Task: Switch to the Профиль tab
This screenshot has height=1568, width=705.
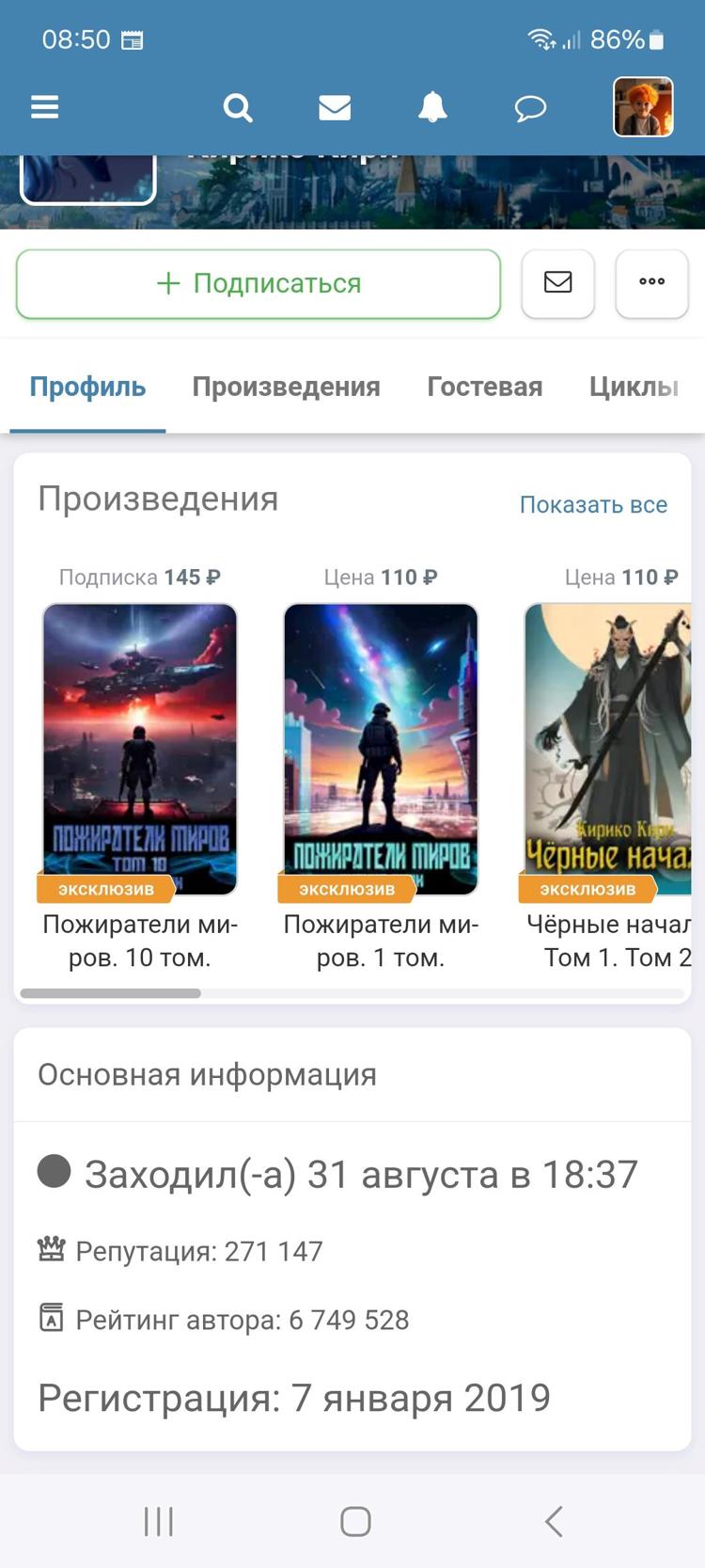Action: (87, 387)
